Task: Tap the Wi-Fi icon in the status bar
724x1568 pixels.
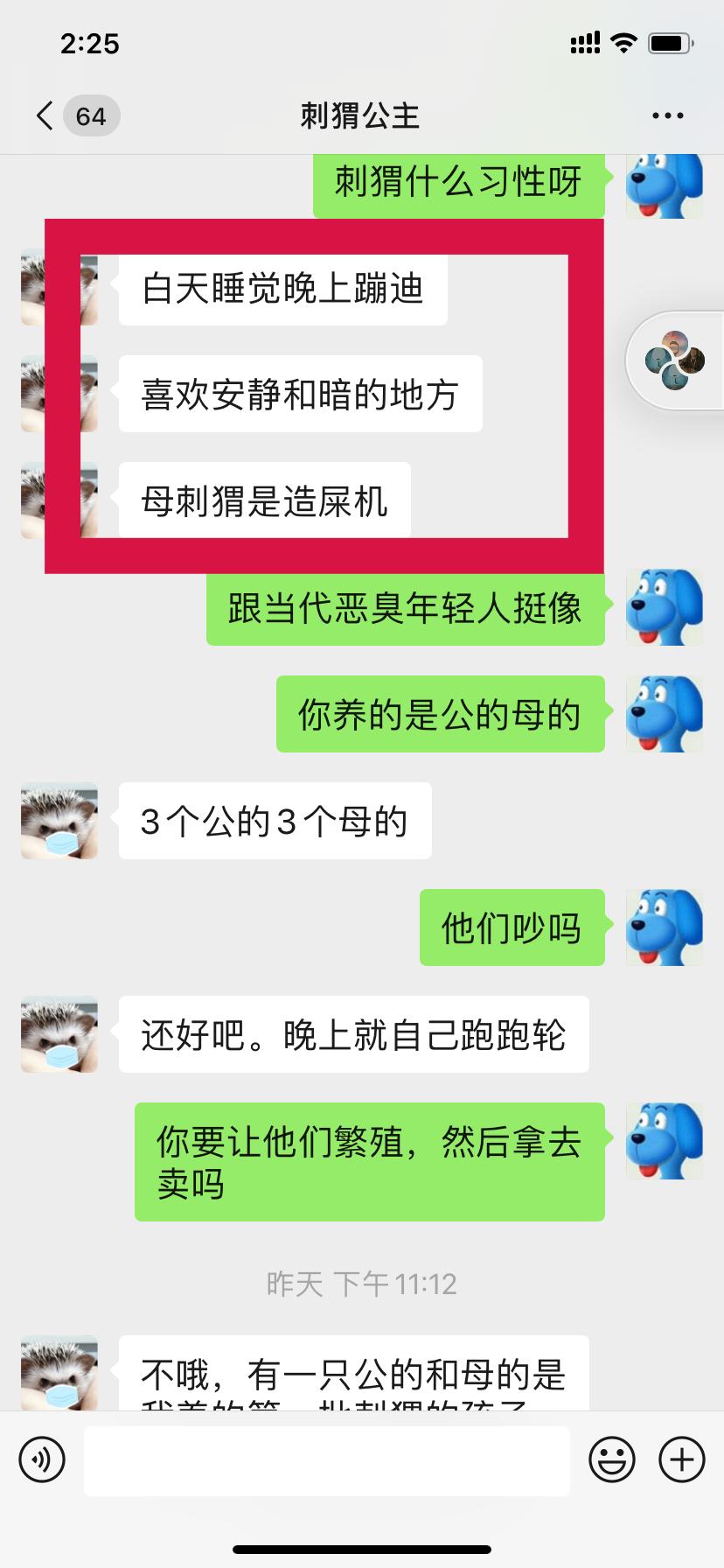Action: [x=623, y=43]
